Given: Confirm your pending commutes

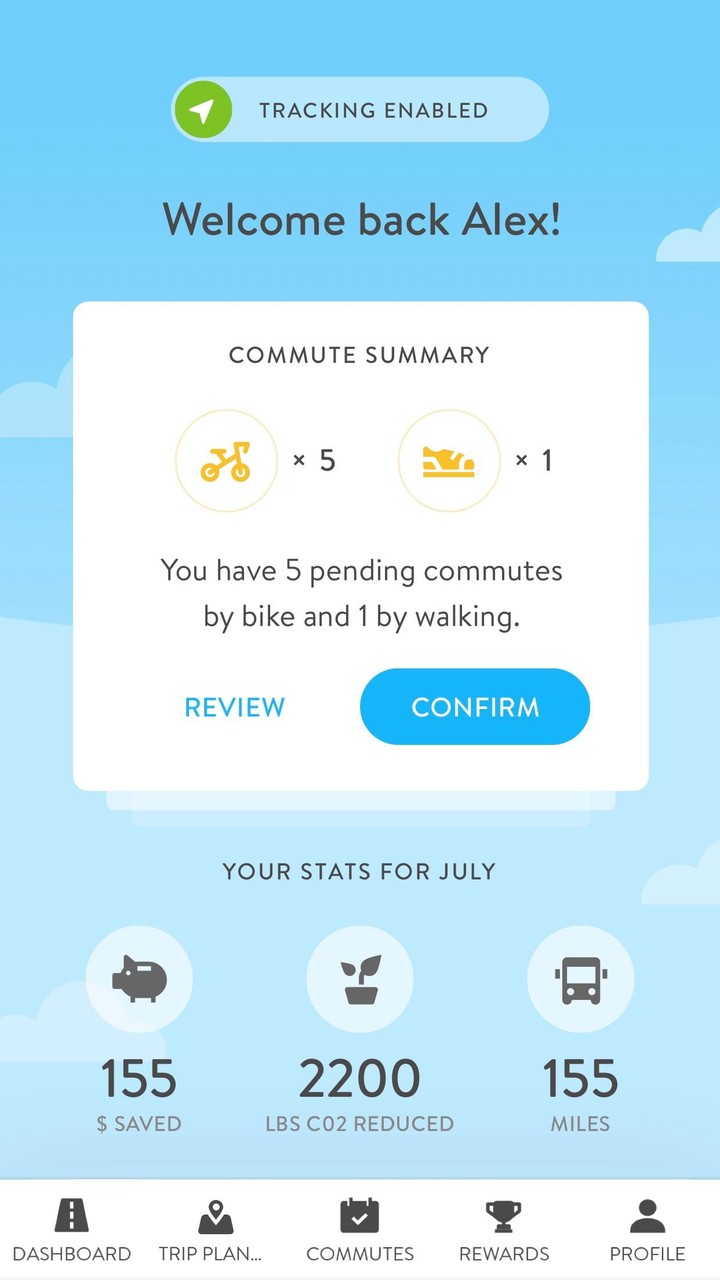Looking at the screenshot, I should coord(474,707).
